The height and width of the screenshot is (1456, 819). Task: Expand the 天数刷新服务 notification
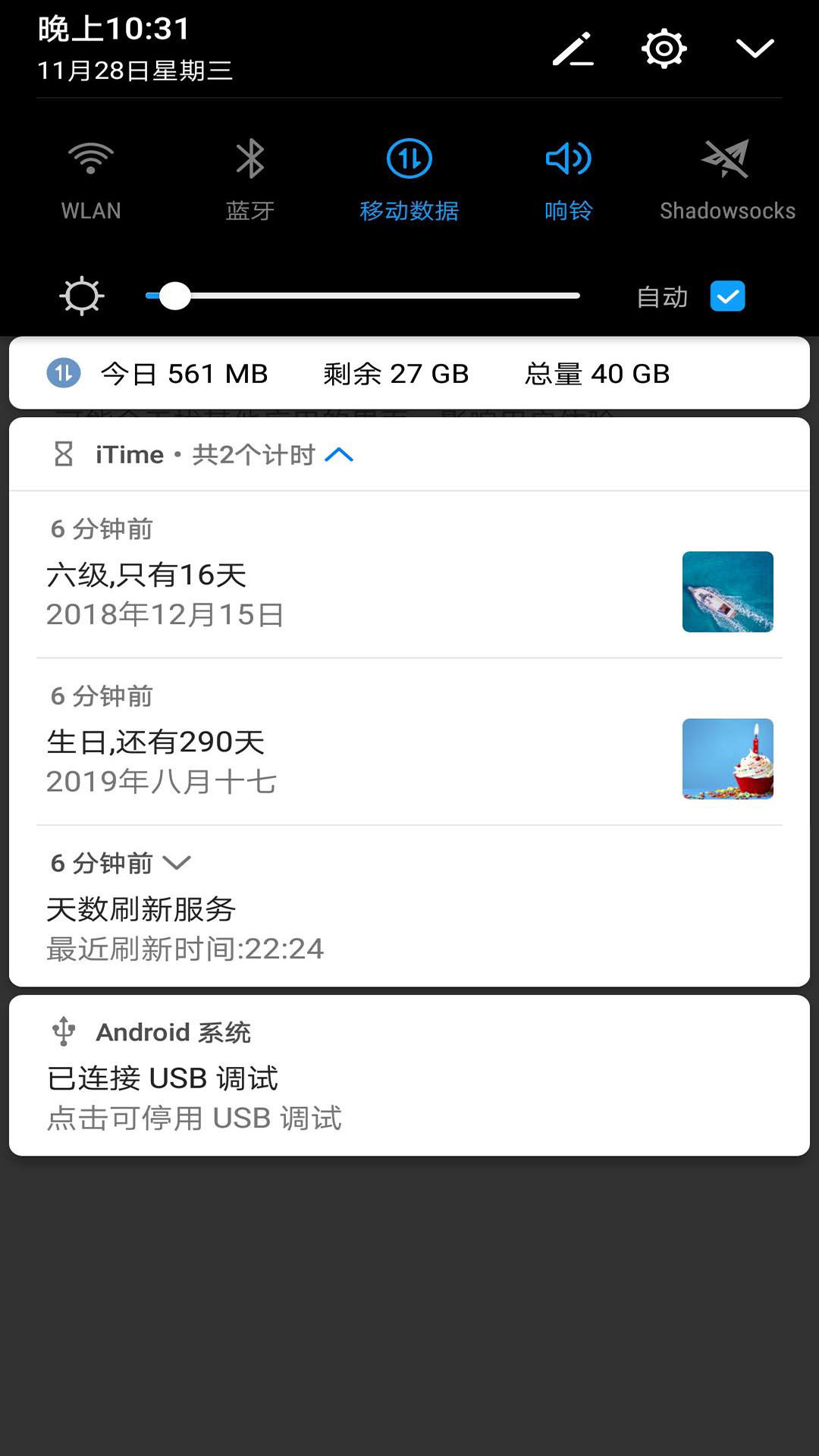[x=178, y=862]
